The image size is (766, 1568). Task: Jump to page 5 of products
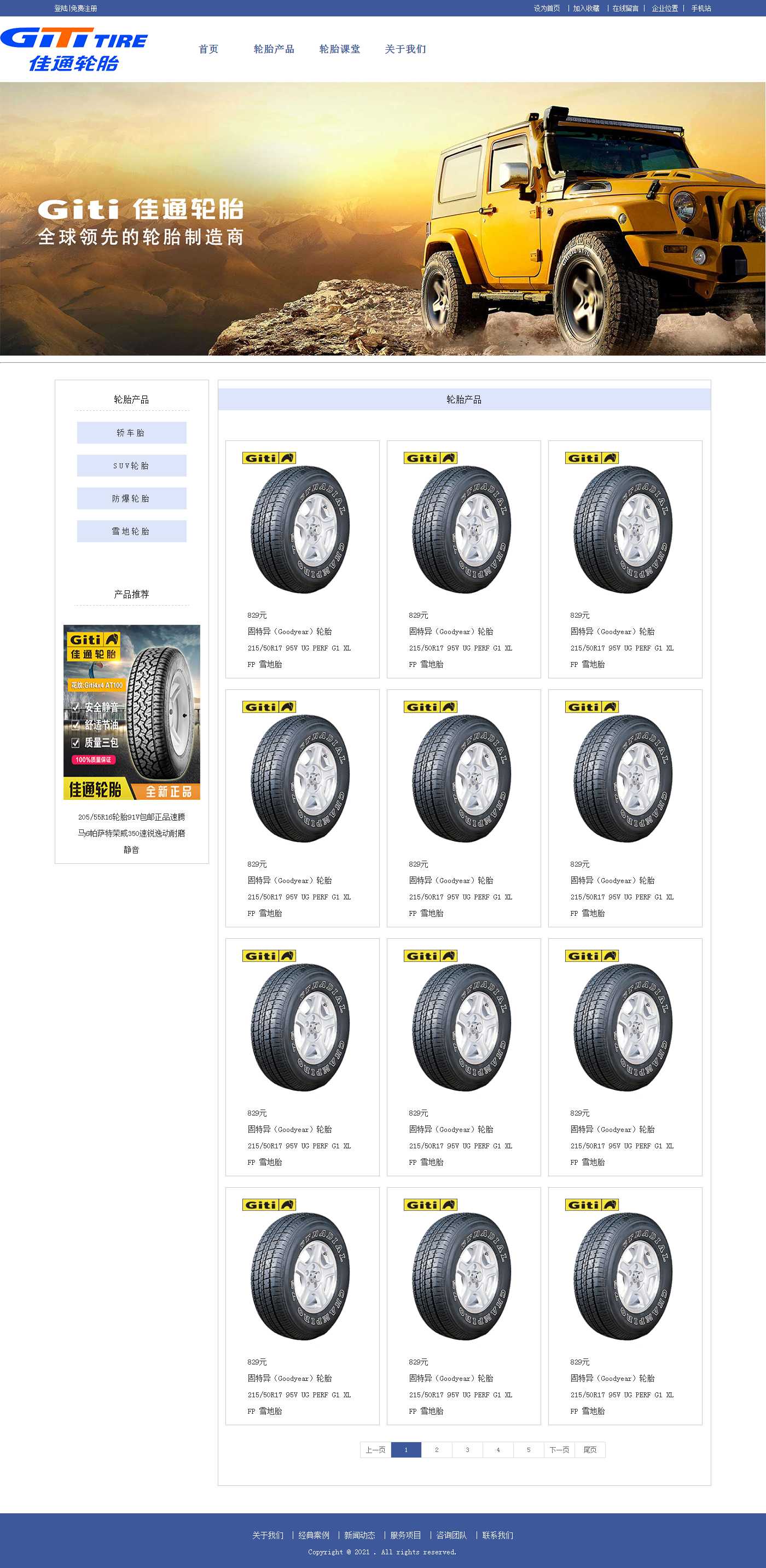pos(529,1450)
